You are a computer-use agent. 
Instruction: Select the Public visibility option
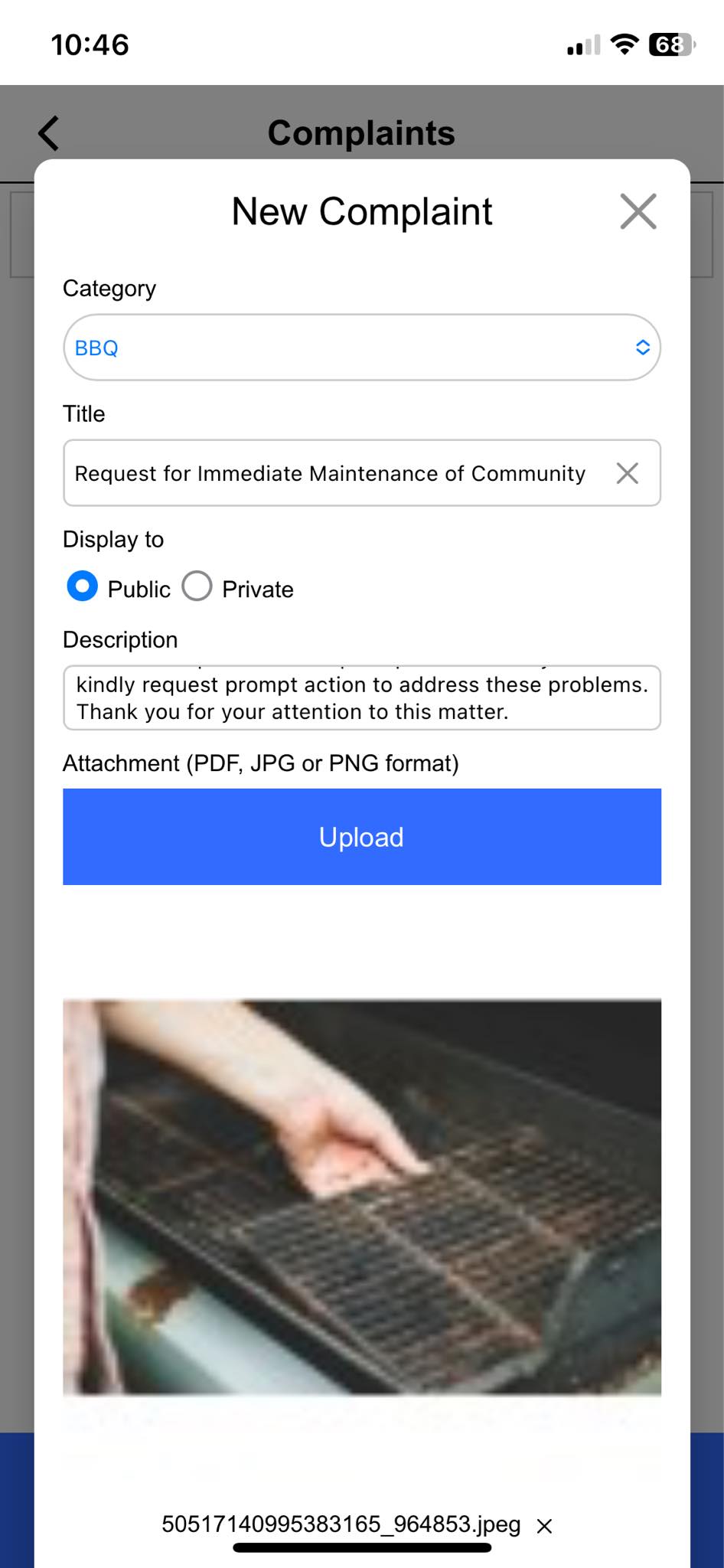[82, 587]
